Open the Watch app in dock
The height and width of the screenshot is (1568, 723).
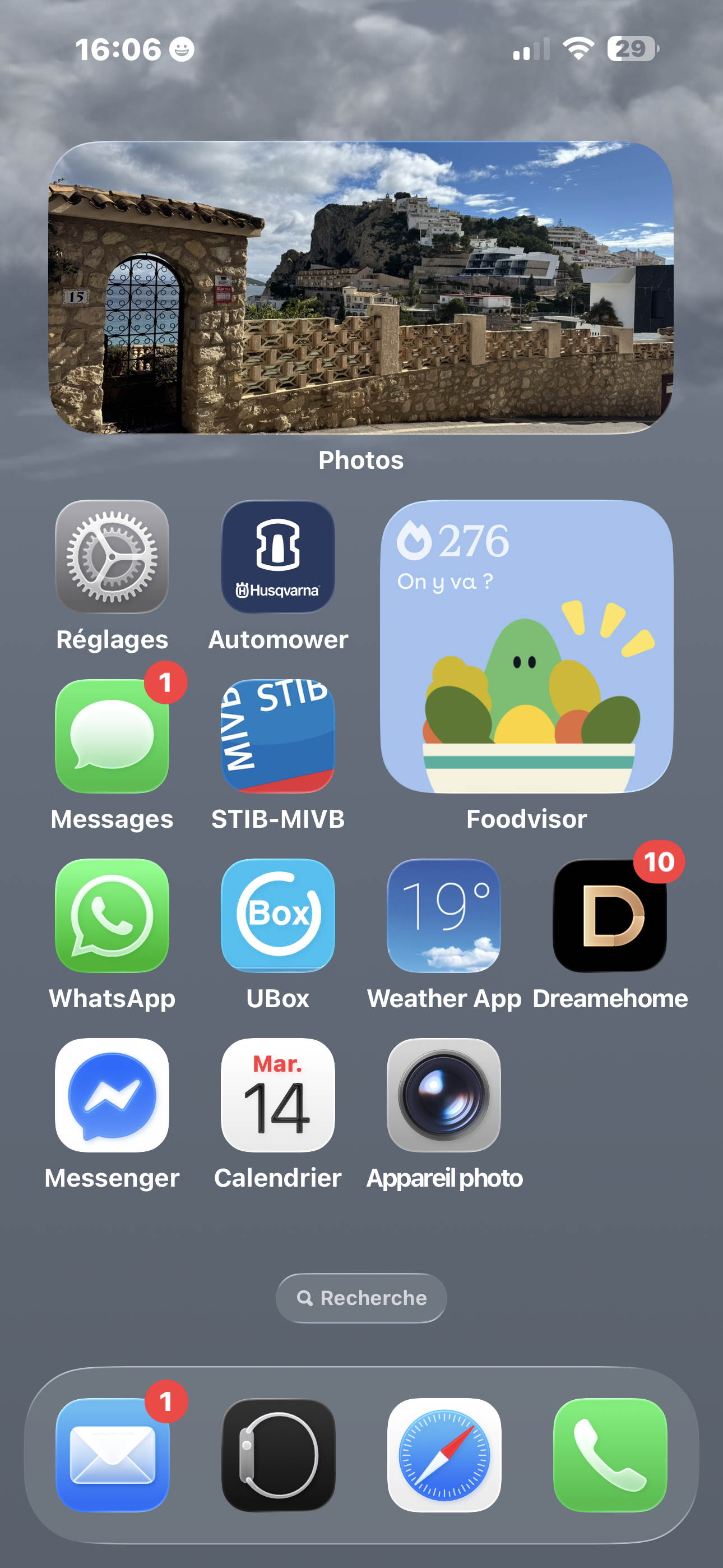coord(278,1455)
